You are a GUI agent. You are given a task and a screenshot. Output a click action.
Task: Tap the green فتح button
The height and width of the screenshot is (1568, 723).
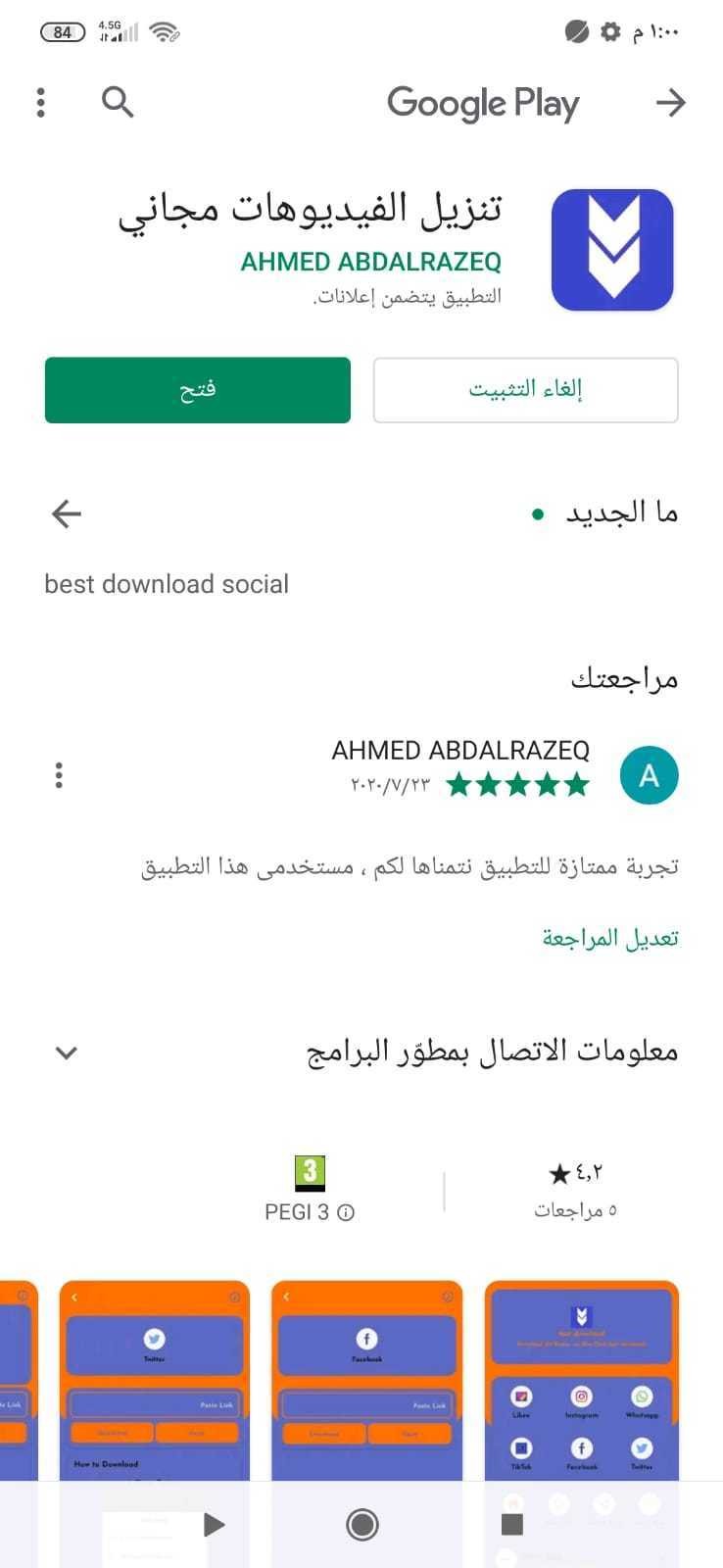click(x=197, y=390)
